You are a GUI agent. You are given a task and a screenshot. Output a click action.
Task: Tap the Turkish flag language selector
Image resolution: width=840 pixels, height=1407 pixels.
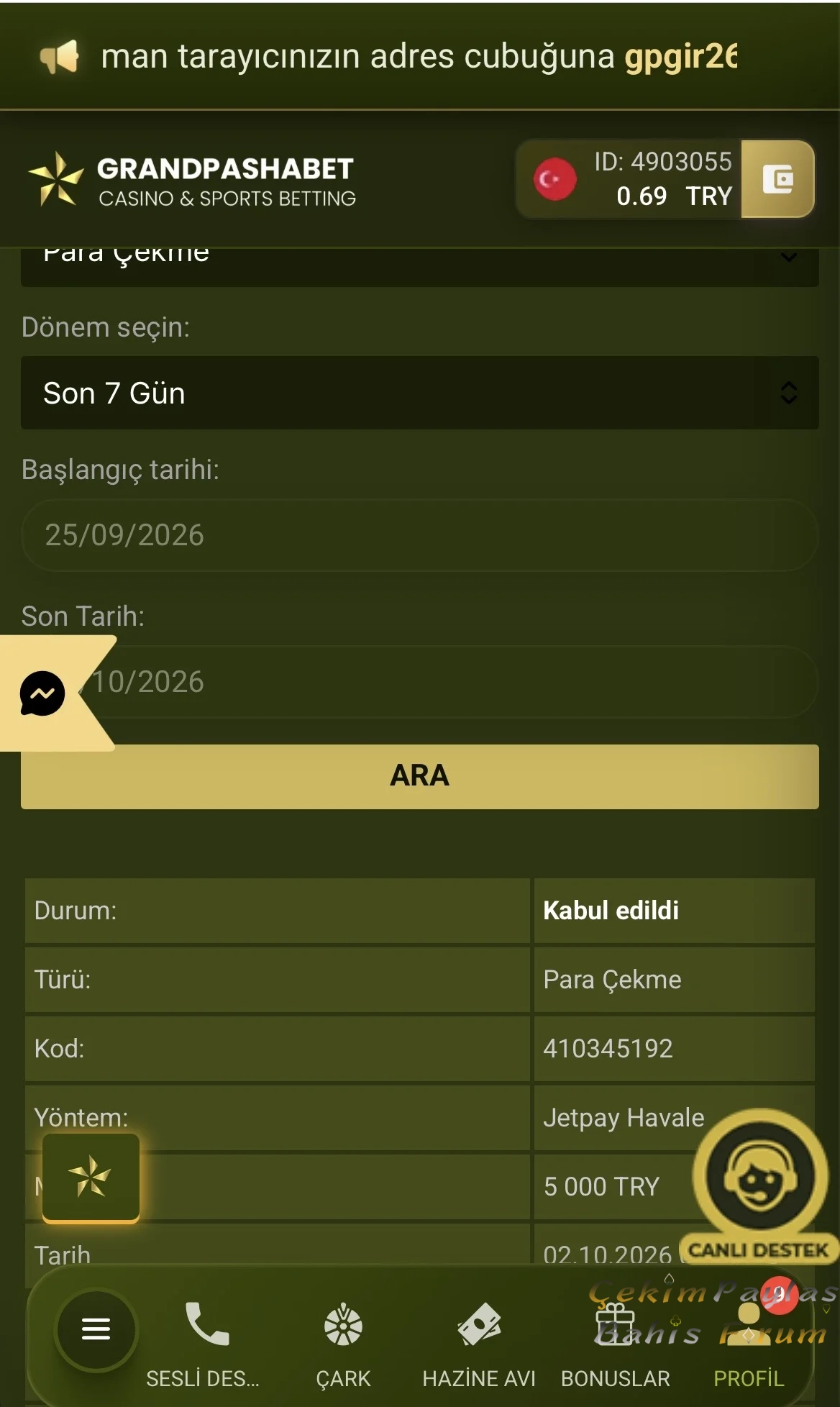point(554,179)
